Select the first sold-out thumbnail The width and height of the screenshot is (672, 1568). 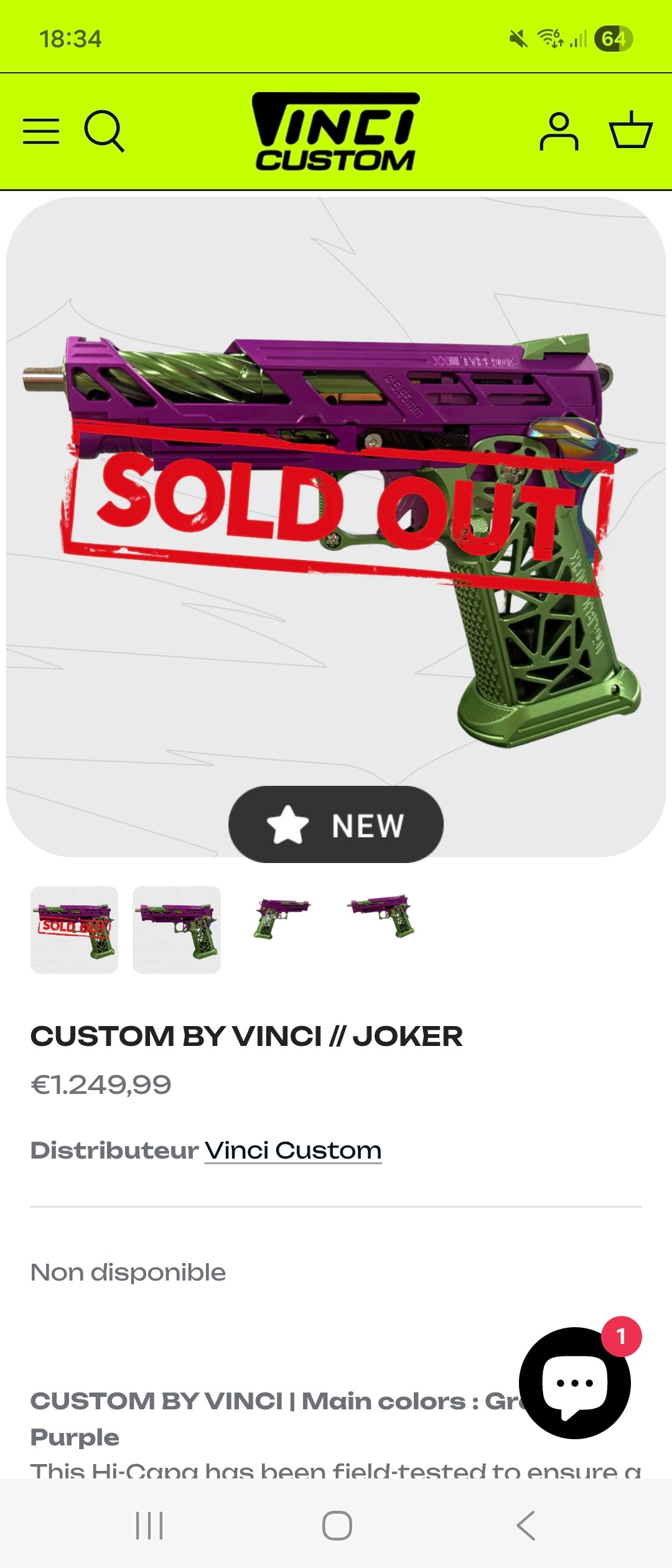(75, 930)
